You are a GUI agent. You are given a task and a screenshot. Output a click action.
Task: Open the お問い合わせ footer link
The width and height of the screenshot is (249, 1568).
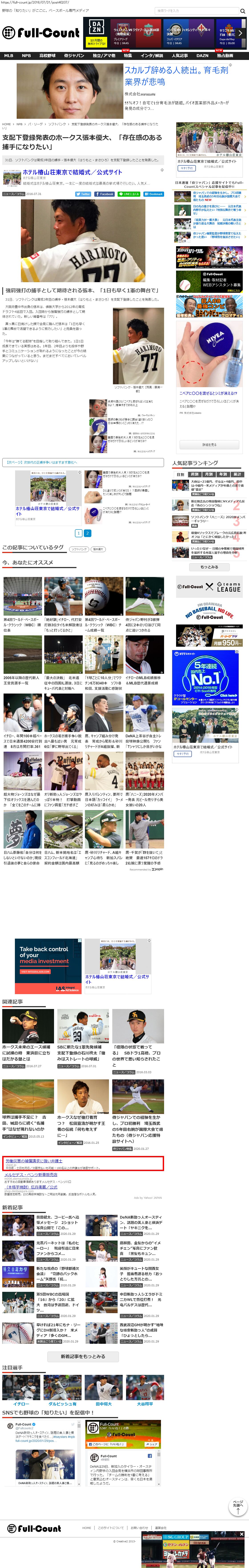click(139, 1527)
